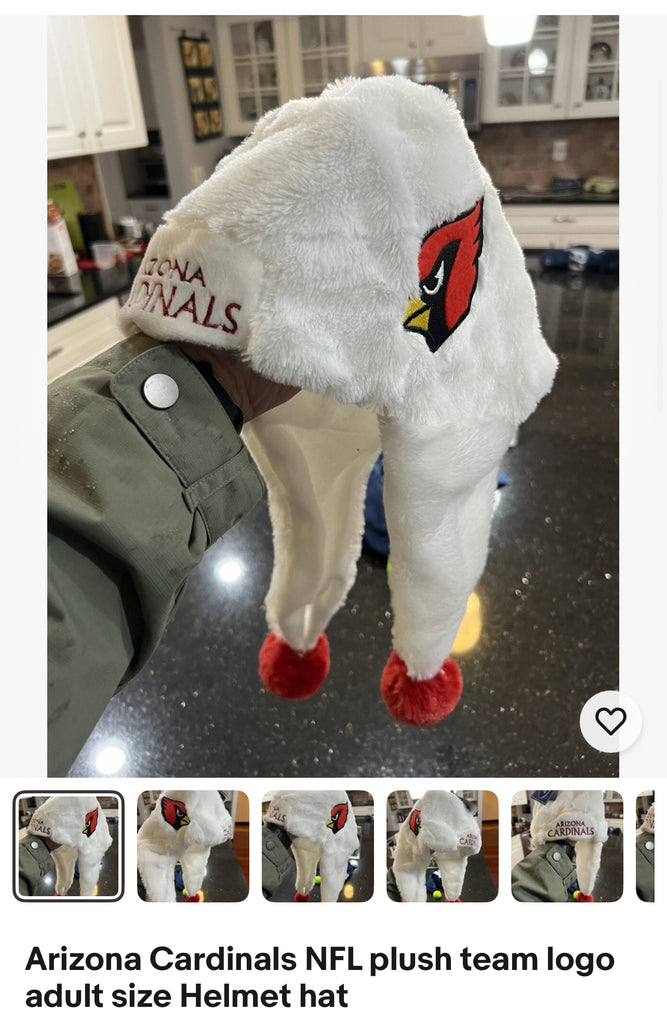Open the partially visible sixth thumbnail

pyautogui.click(x=645, y=846)
